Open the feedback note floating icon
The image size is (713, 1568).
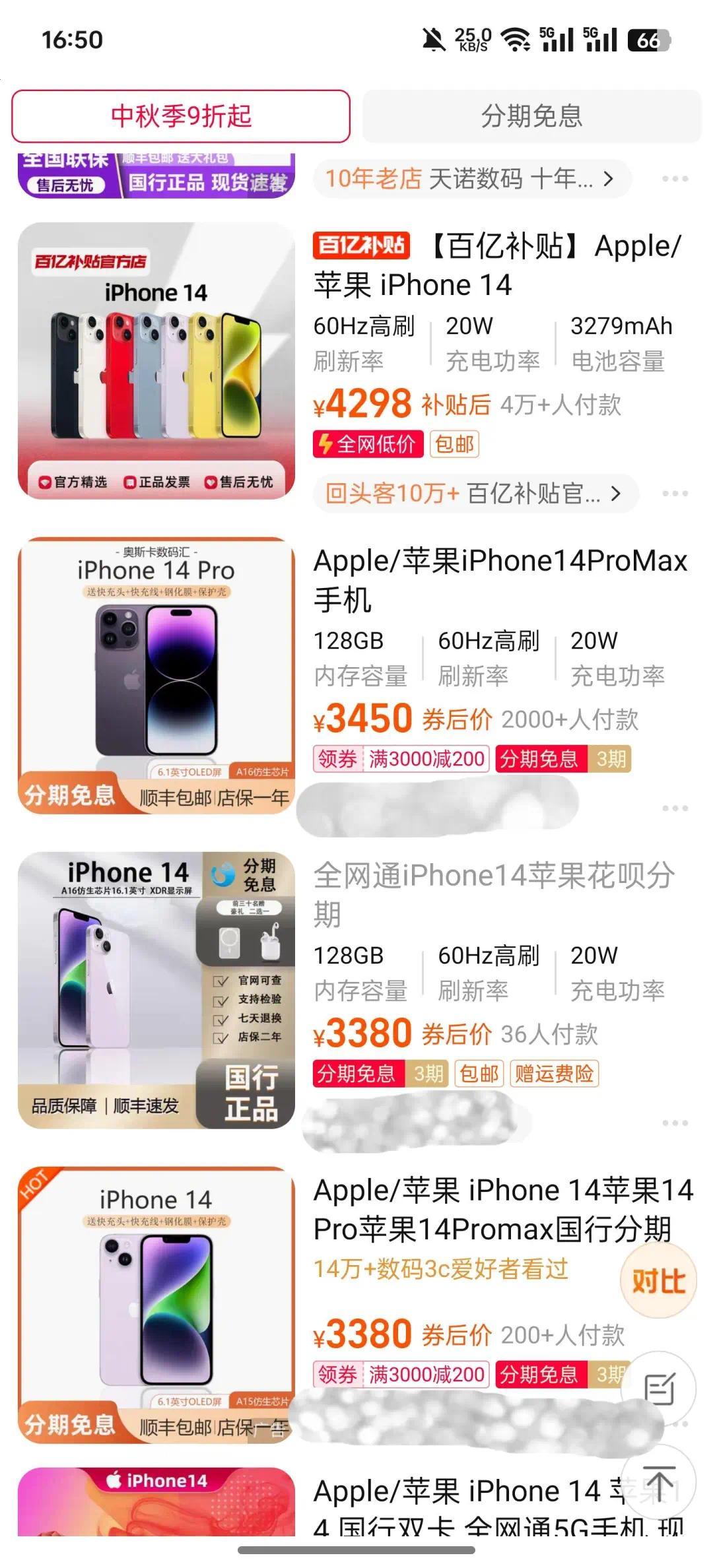(x=659, y=1389)
